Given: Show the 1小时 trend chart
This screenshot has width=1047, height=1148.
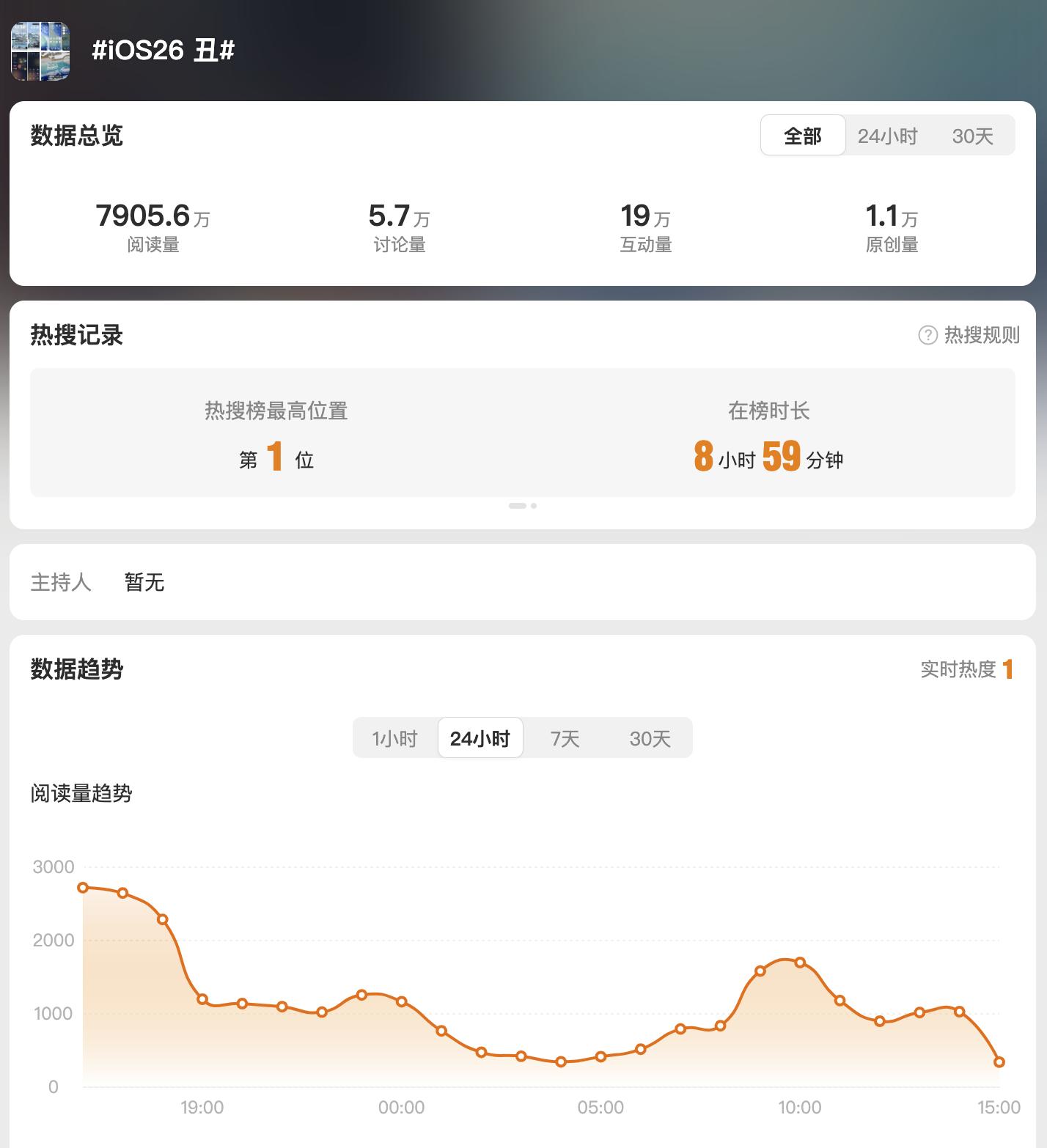Looking at the screenshot, I should pyautogui.click(x=394, y=738).
